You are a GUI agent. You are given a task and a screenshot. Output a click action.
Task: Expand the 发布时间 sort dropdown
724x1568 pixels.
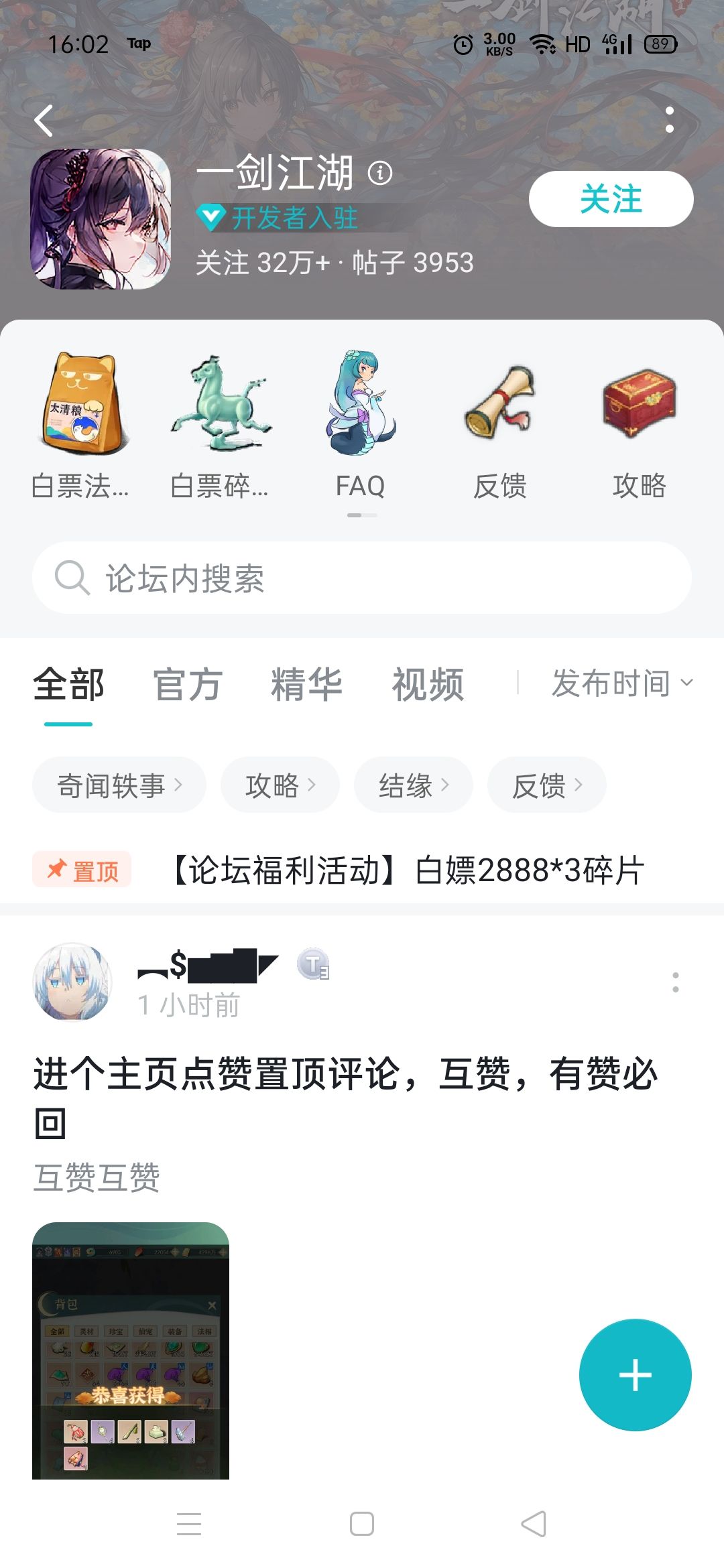622,683
